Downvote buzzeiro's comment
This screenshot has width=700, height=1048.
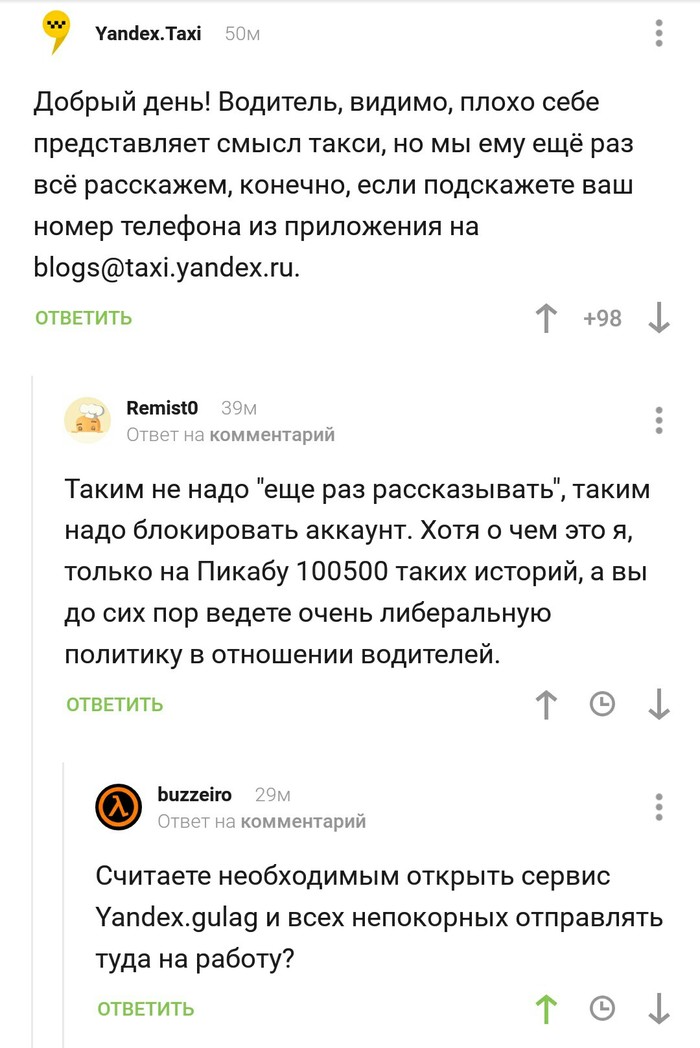click(x=659, y=1009)
